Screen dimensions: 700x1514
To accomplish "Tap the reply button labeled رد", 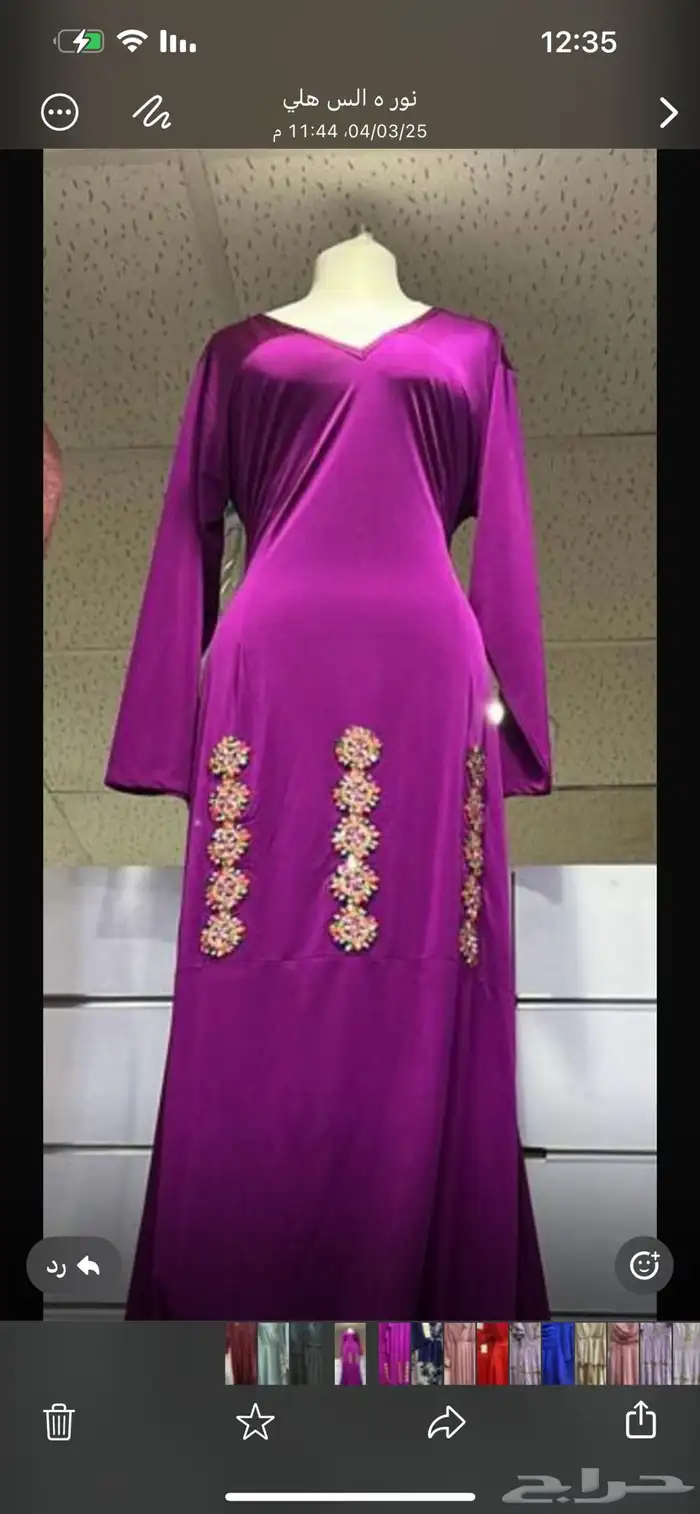I will 74,1267.
